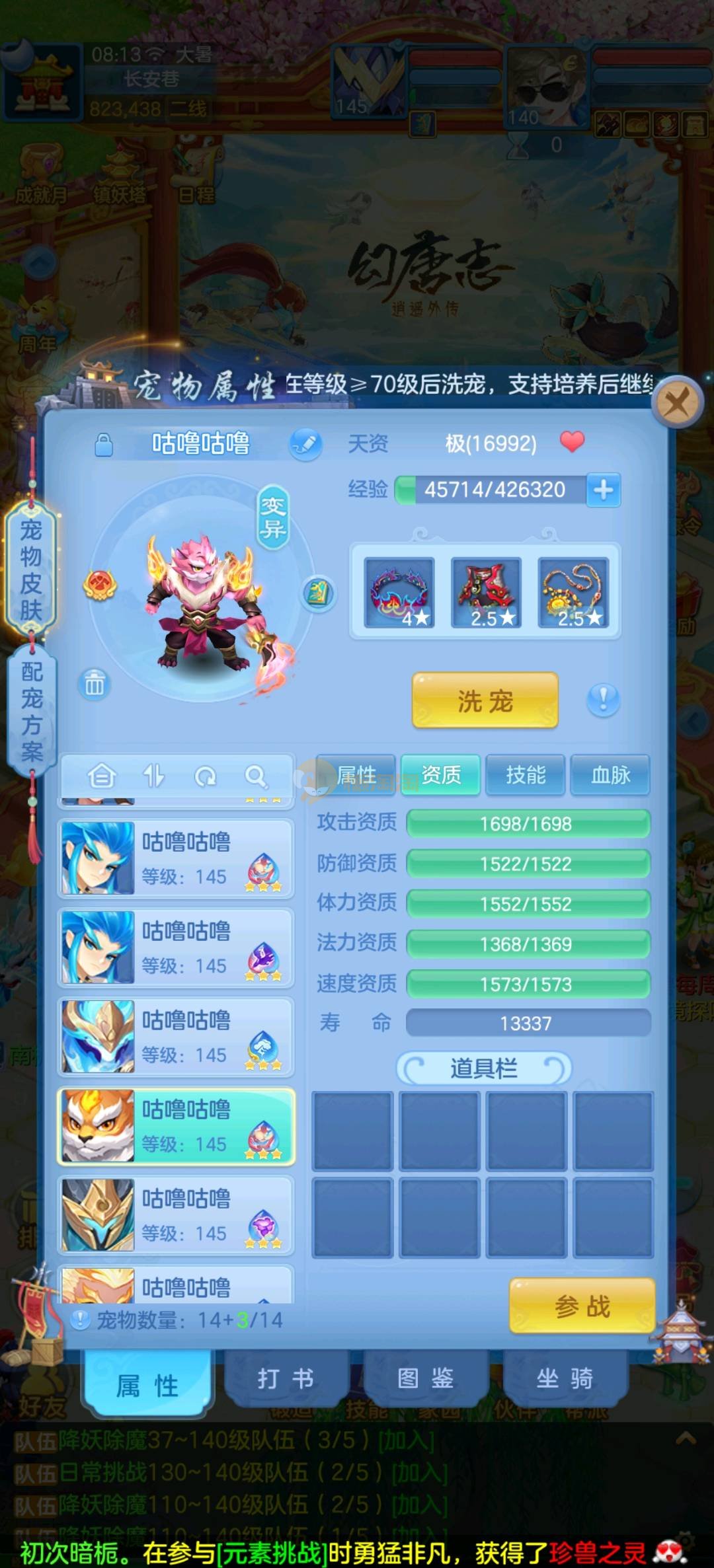Tap the search magnifier in pet list
Image resolution: width=714 pixels, height=1568 pixels.
255,776
